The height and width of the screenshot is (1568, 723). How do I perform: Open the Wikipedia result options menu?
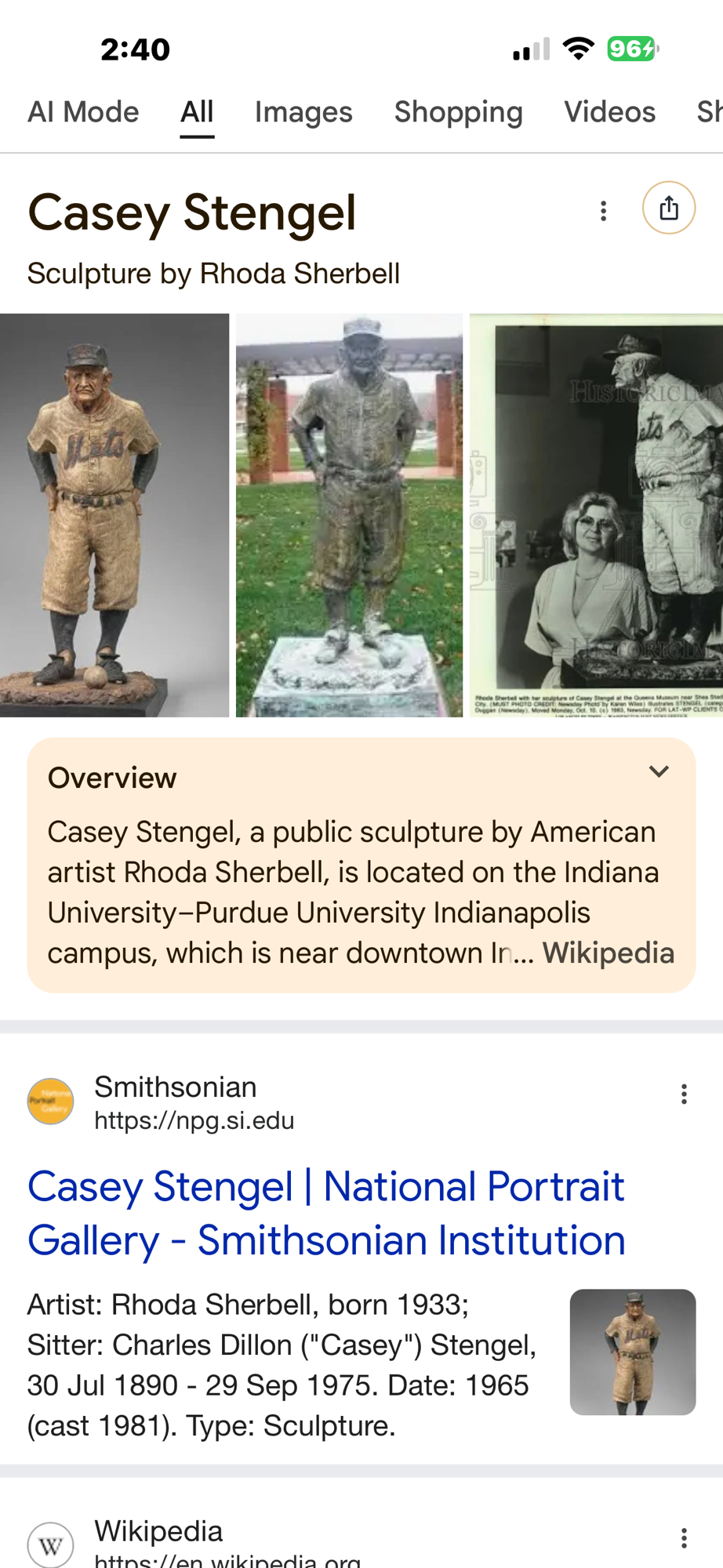coord(684,1538)
